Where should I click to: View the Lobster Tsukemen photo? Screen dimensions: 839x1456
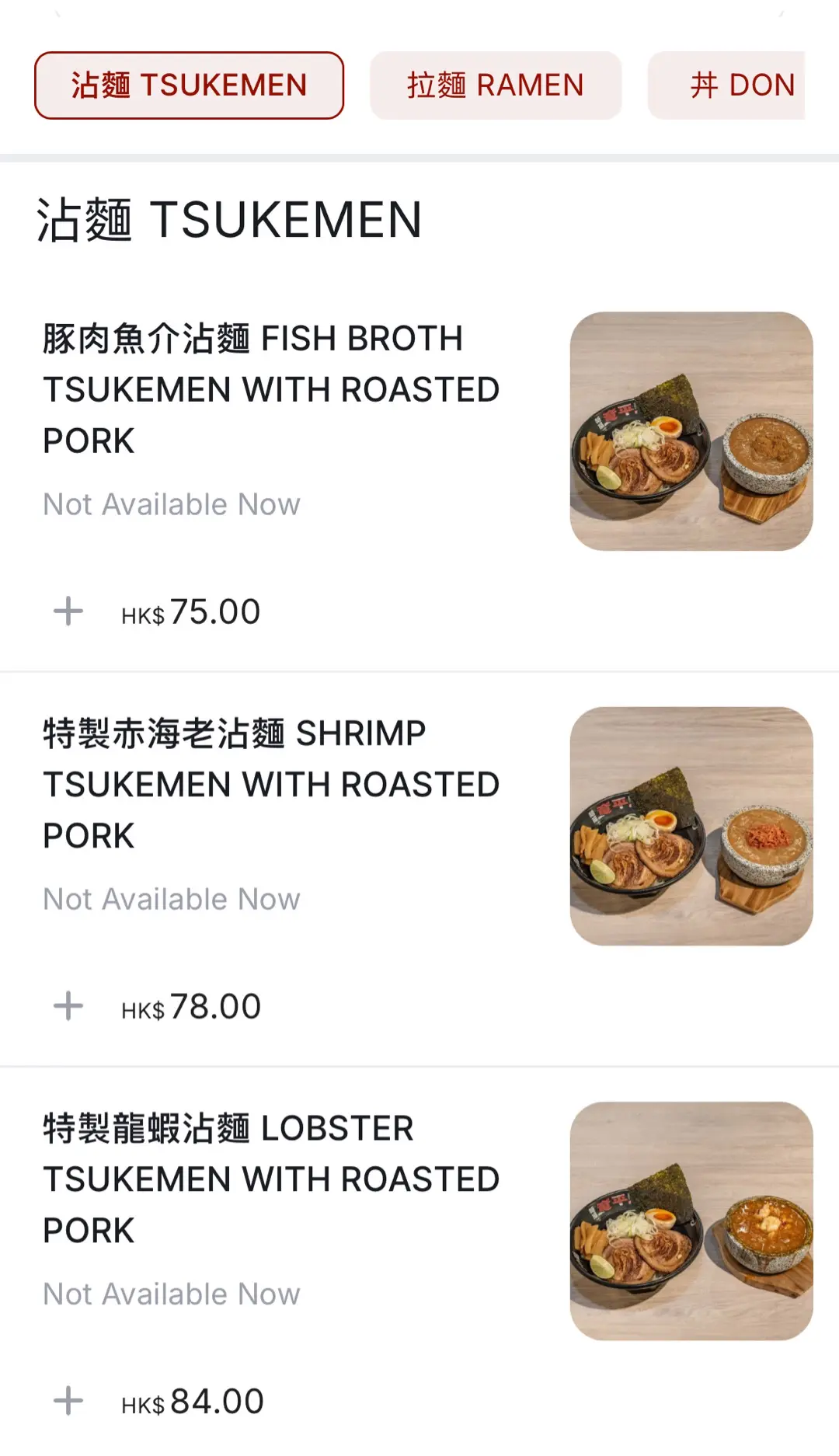tap(691, 1221)
